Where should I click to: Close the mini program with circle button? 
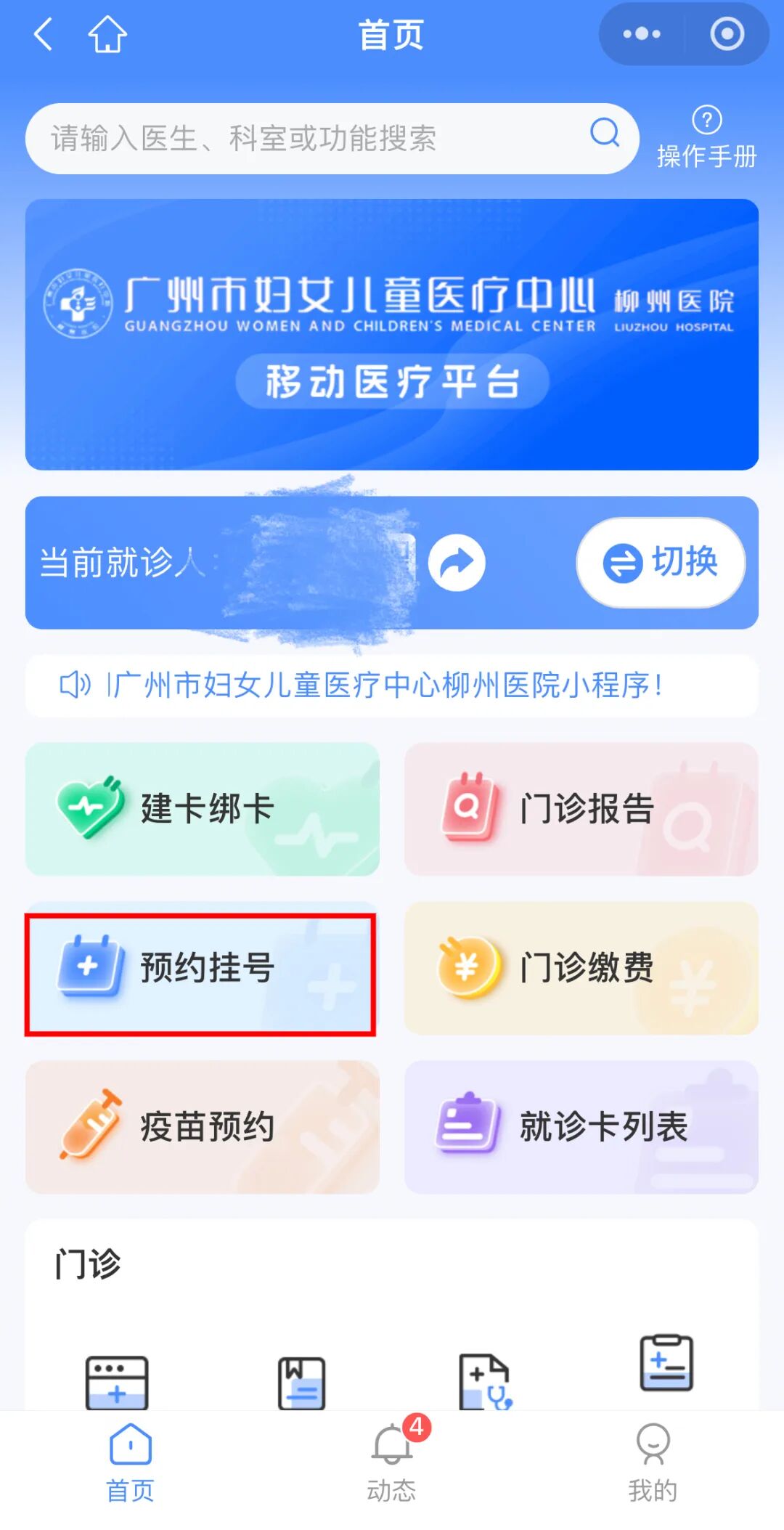727,34
